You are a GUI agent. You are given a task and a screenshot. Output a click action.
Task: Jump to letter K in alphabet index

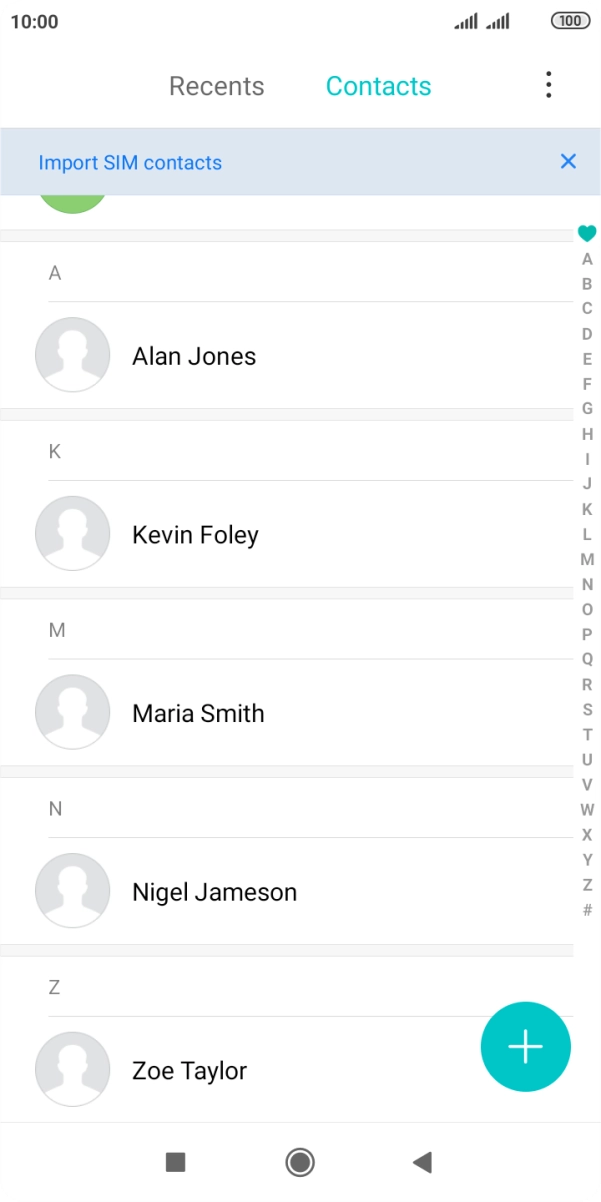(x=587, y=509)
